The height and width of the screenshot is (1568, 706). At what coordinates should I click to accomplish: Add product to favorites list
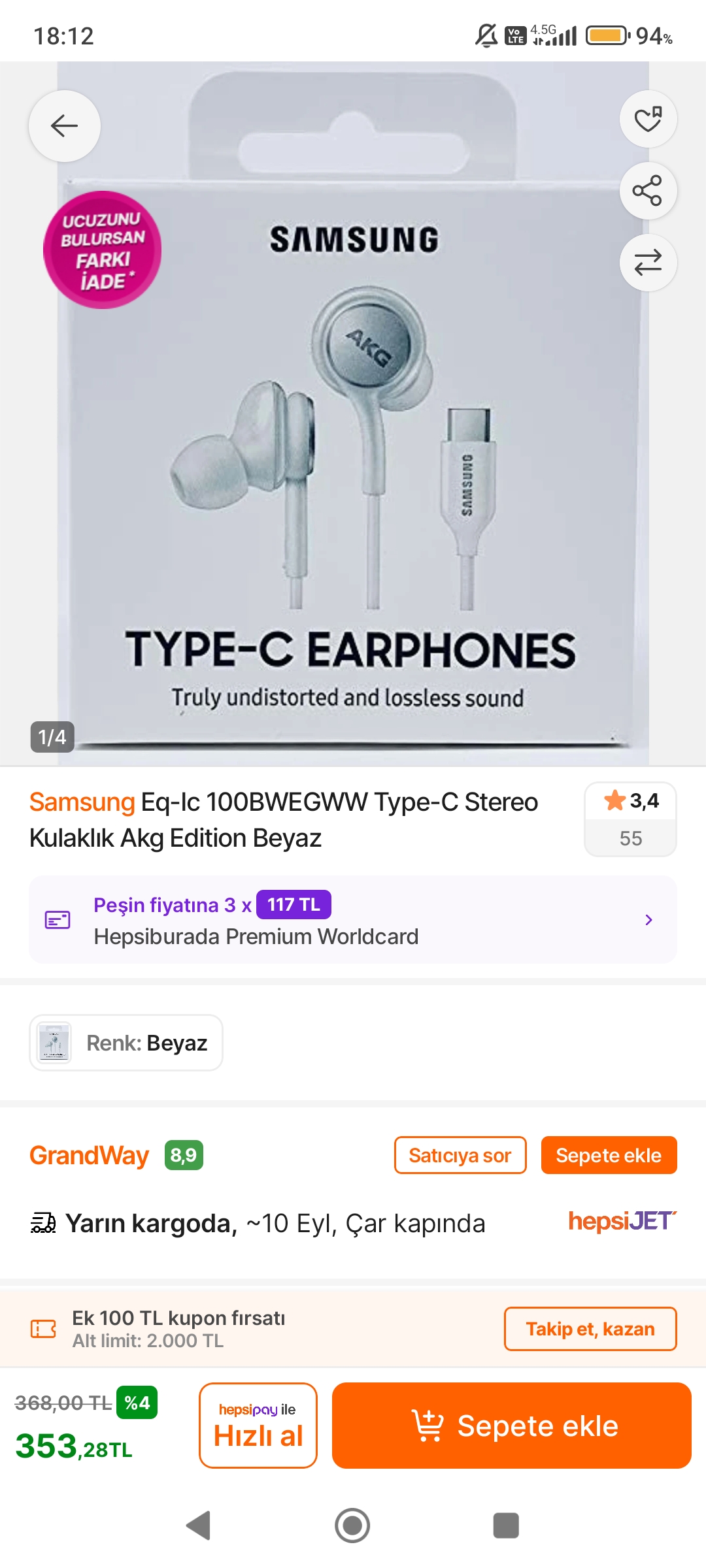click(x=648, y=120)
